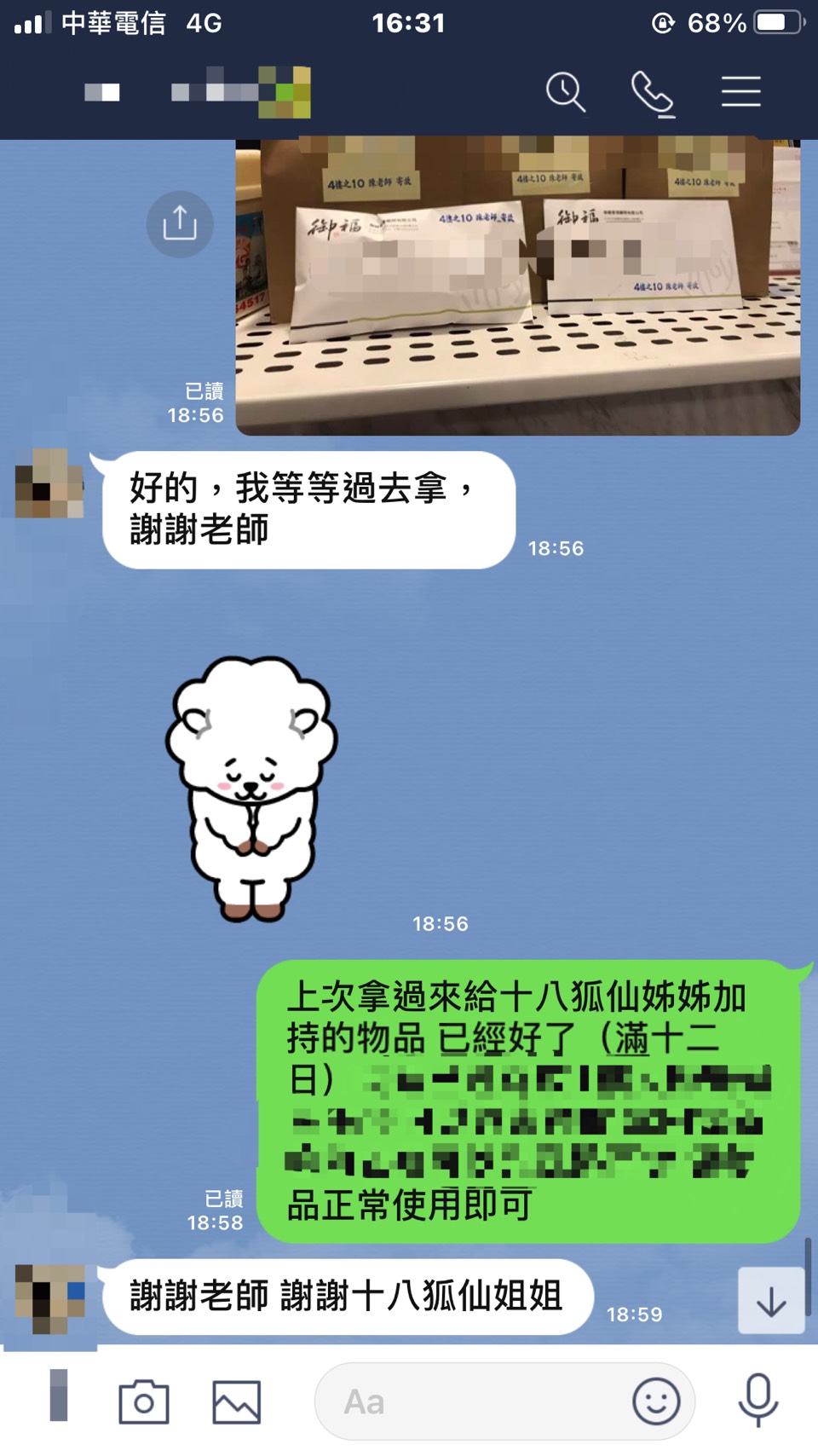The height and width of the screenshot is (1456, 818).
Task: Pick an image from gallery
Action: (x=236, y=1401)
